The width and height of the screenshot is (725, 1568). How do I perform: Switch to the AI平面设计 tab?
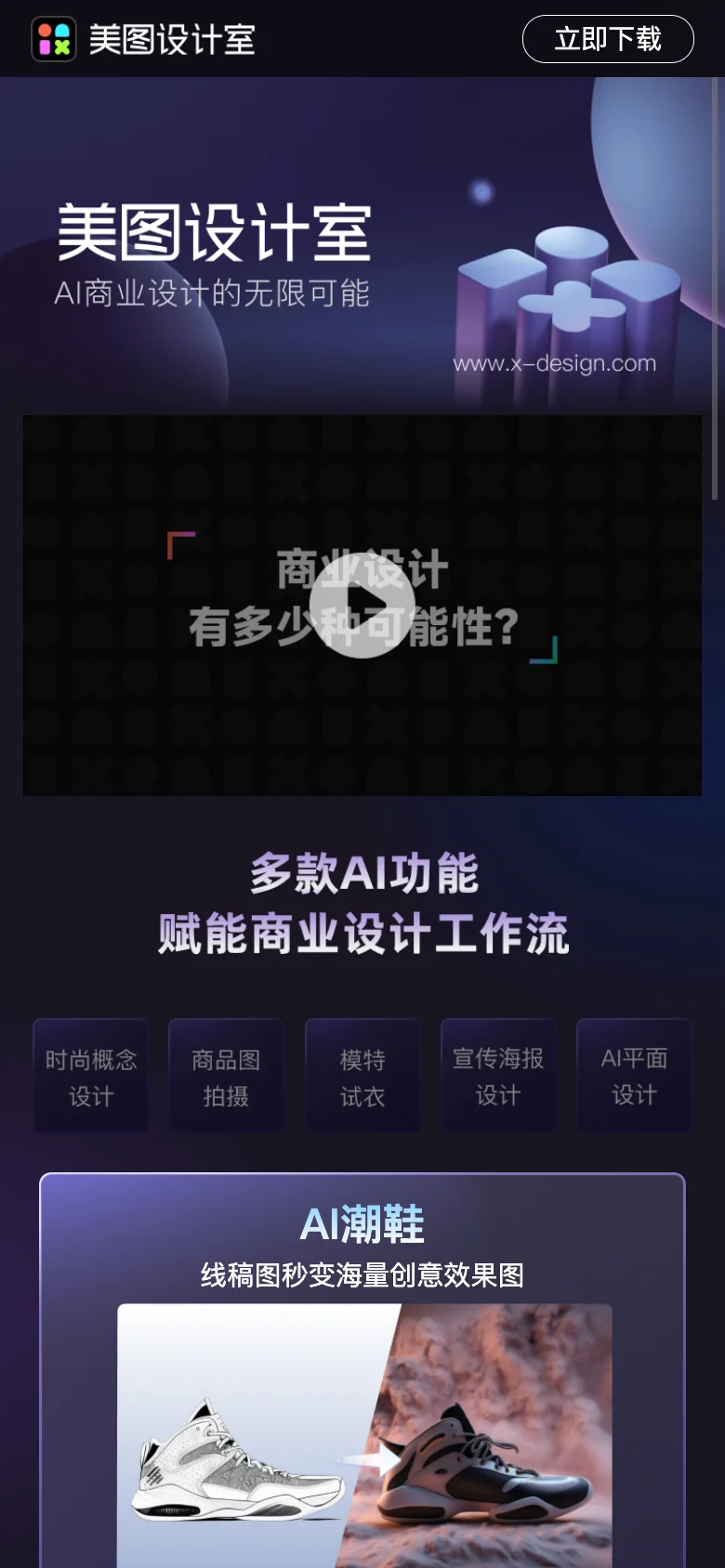[634, 1077]
